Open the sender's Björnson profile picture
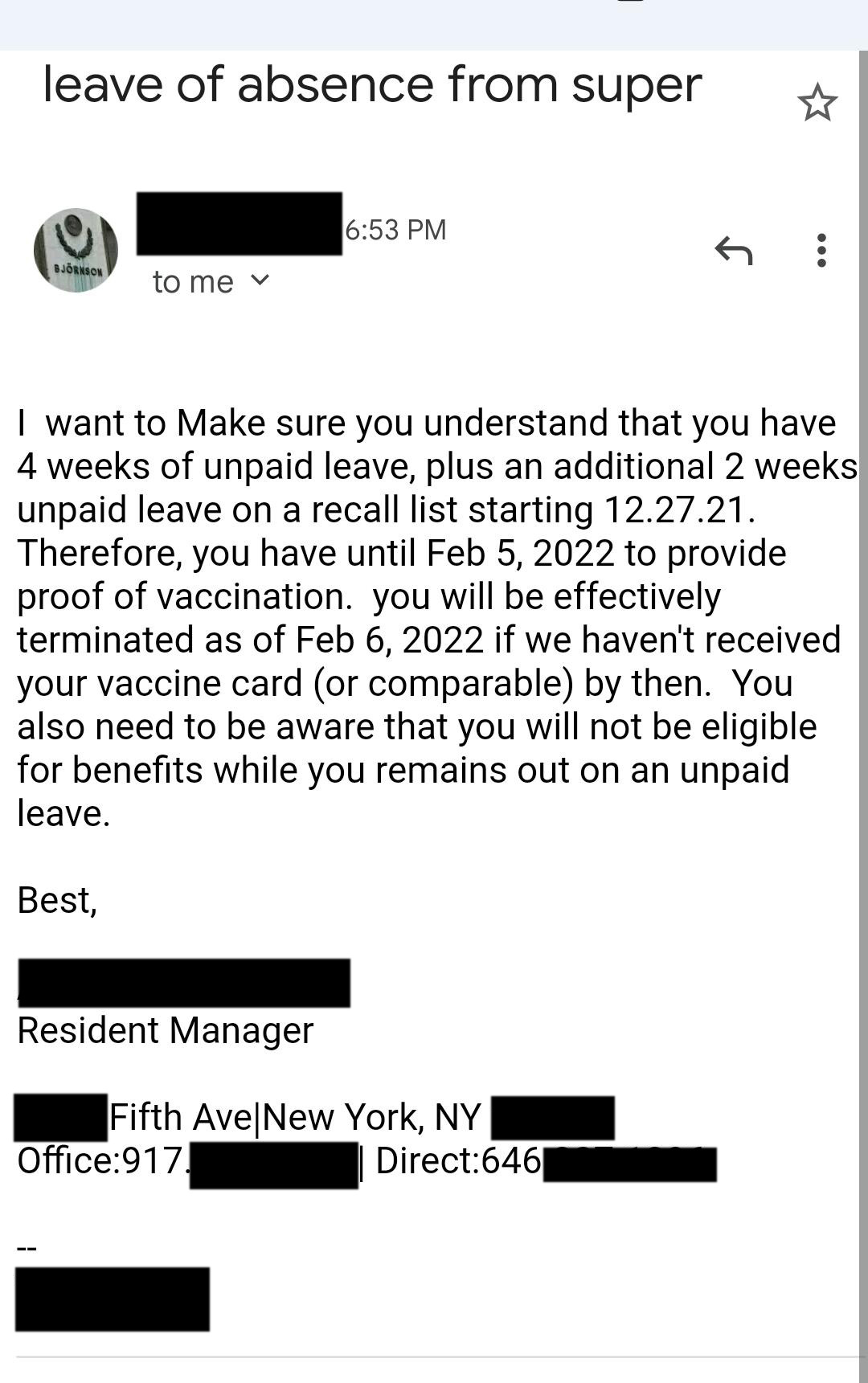 (x=76, y=250)
